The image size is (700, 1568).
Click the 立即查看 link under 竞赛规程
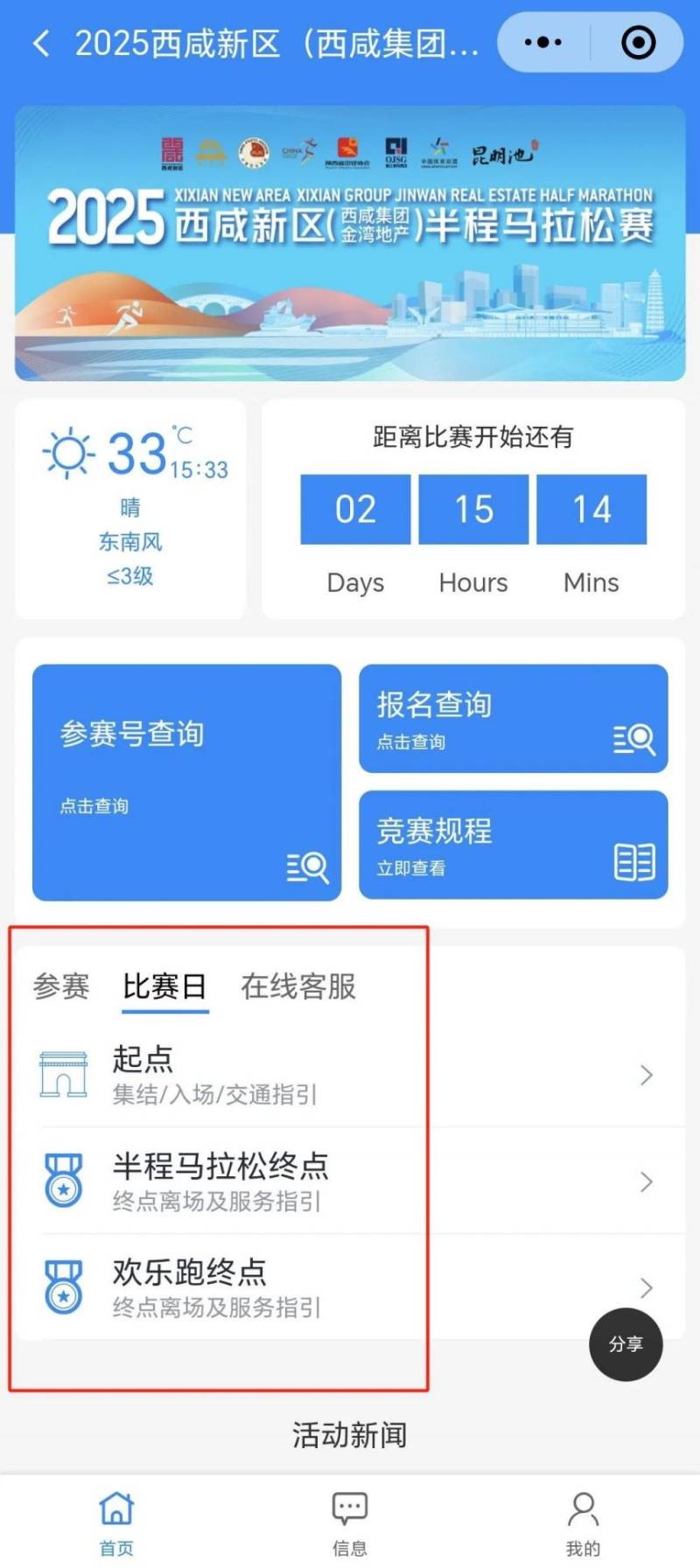(x=410, y=868)
